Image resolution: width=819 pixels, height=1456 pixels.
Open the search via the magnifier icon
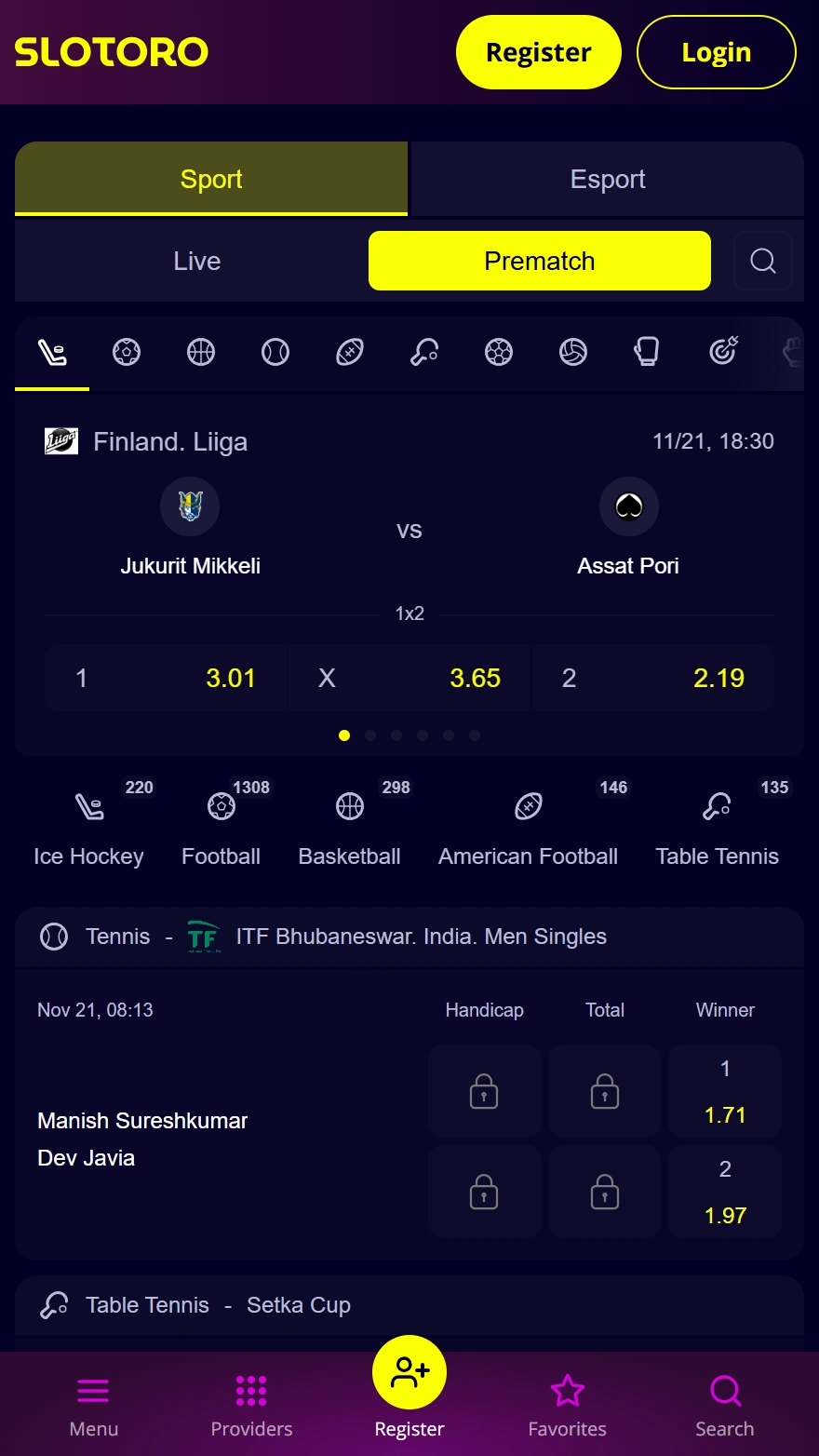(763, 261)
